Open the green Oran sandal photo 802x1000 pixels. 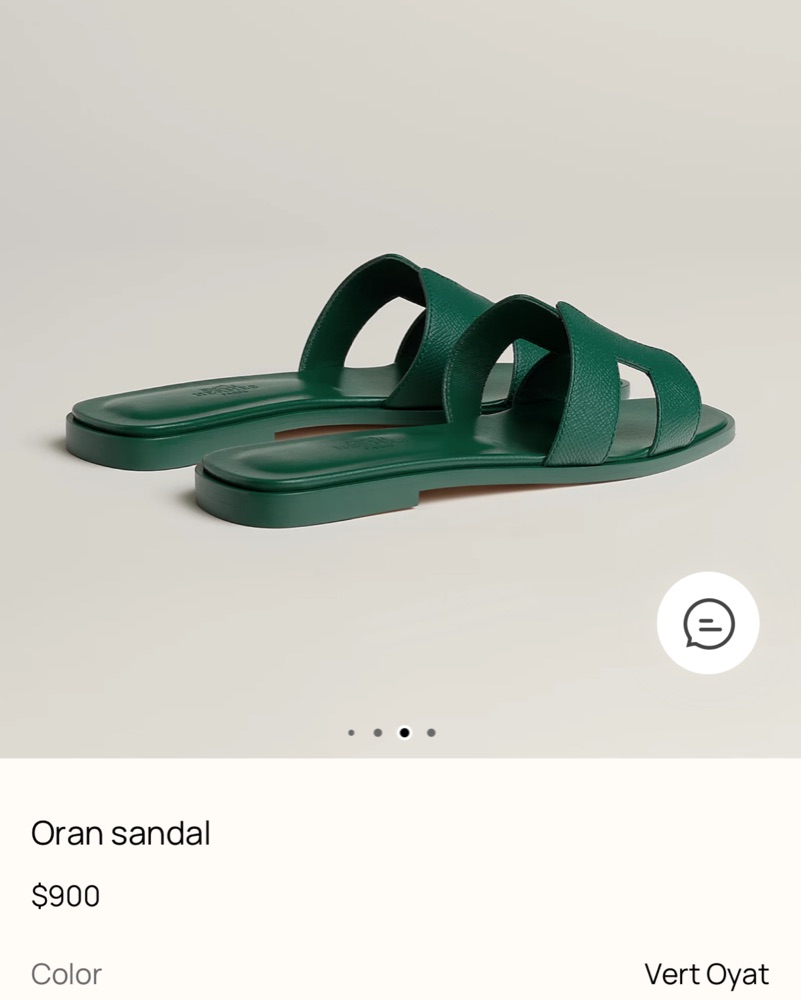click(400, 390)
